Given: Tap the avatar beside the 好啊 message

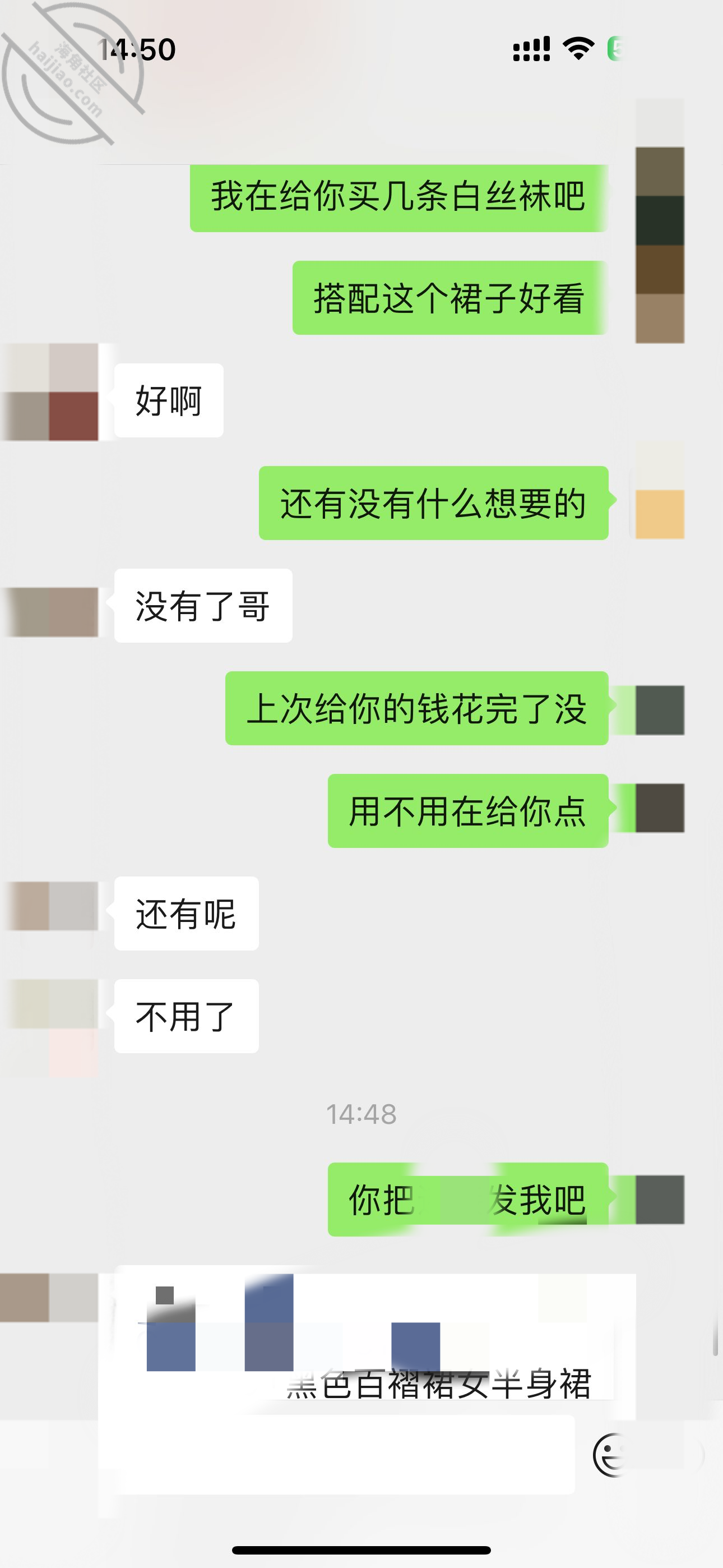Looking at the screenshot, I should tap(50, 392).
